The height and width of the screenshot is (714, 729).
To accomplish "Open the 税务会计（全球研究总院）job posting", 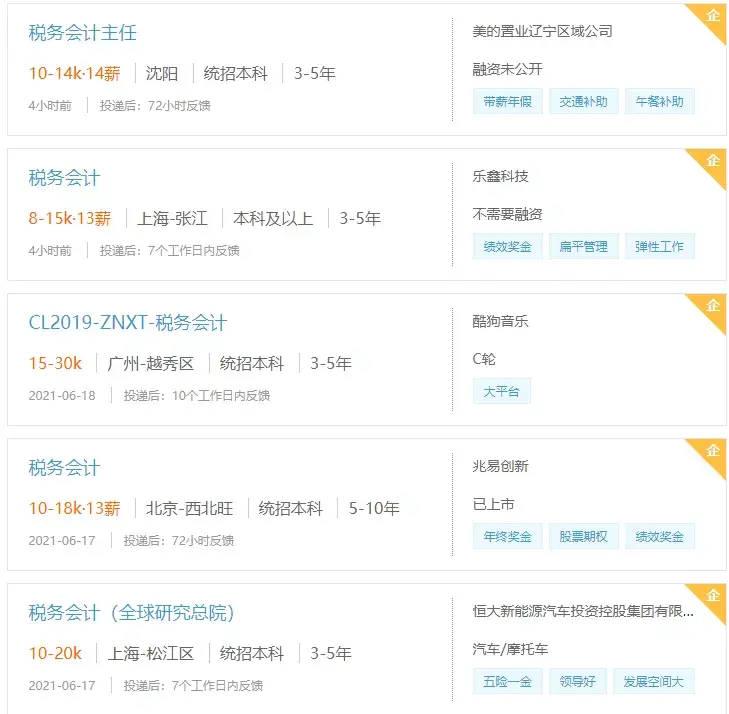I will click(132, 613).
